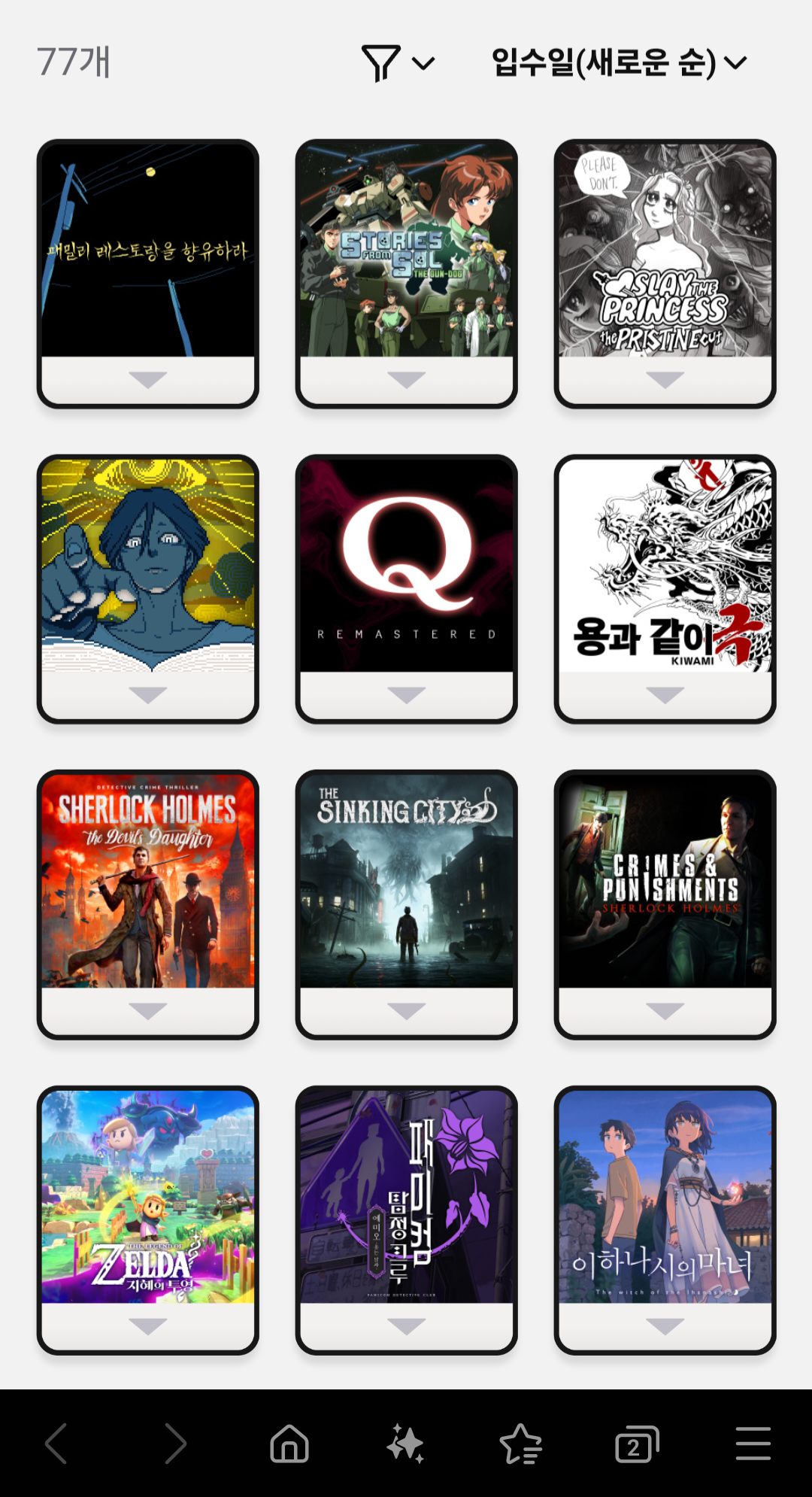Open the Stories from Sol game card
The height and width of the screenshot is (1497, 812).
pos(406,250)
